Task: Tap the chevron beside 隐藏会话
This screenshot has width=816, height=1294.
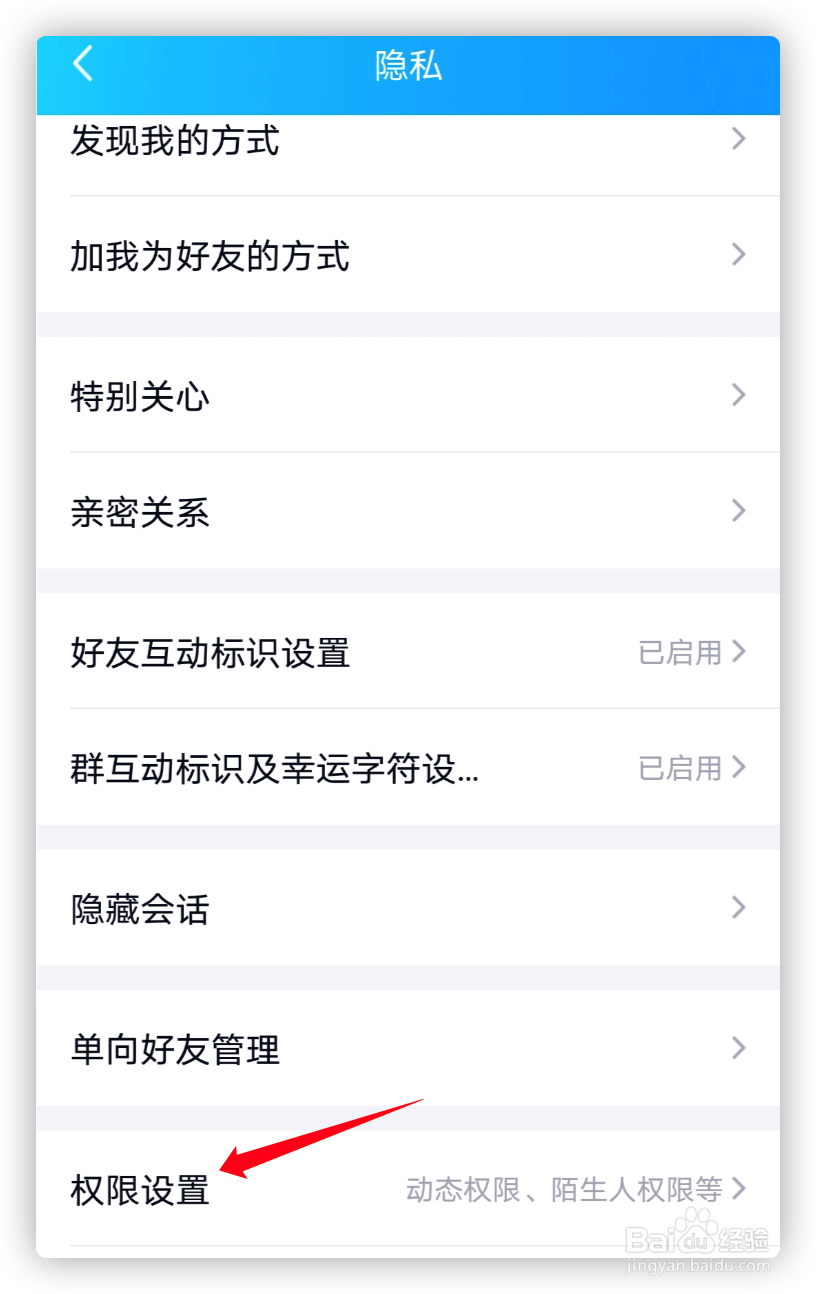Action: 738,908
